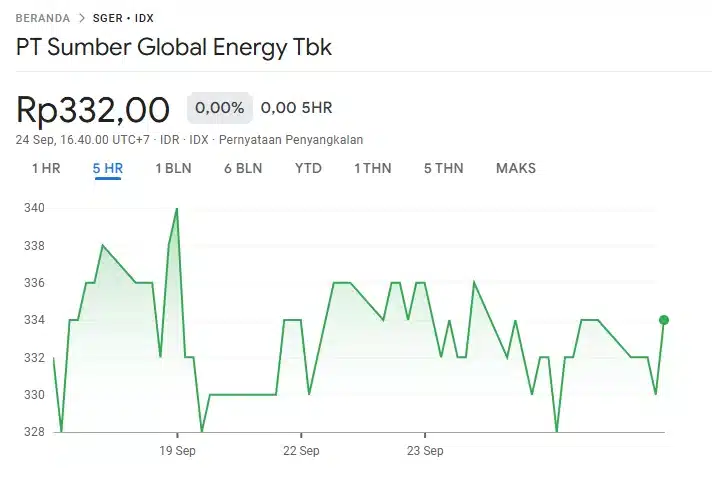
Task: Open the SGER • IDX breadcrumb
Action: point(123,18)
